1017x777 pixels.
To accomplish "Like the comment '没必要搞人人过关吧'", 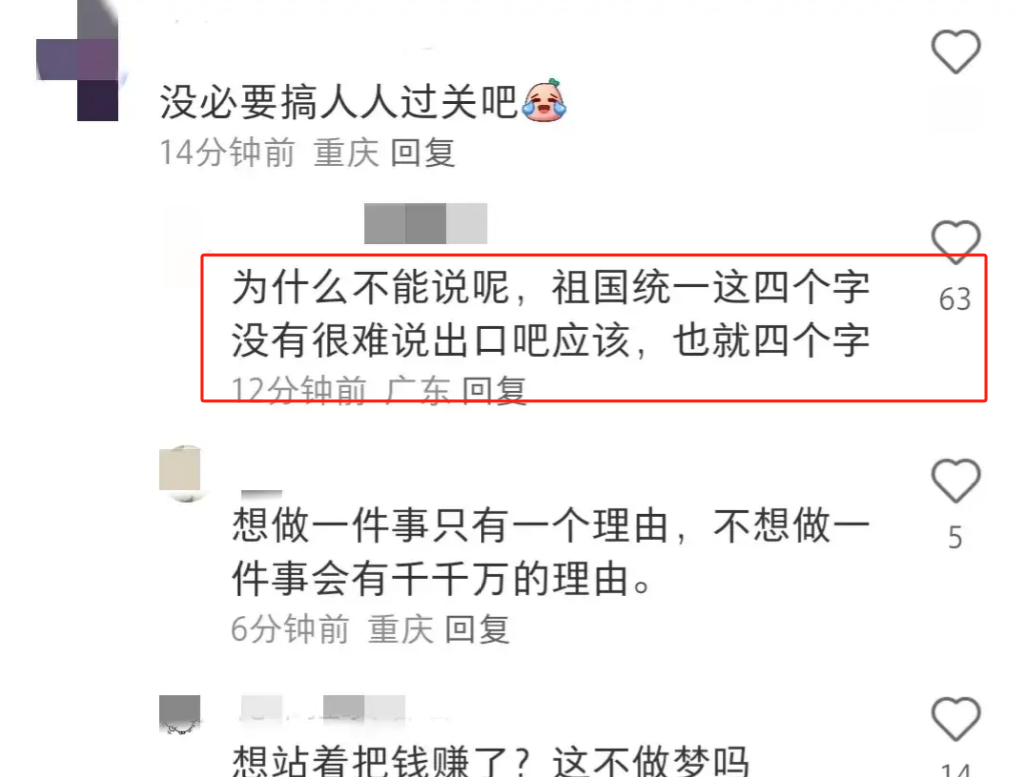I will (x=955, y=51).
